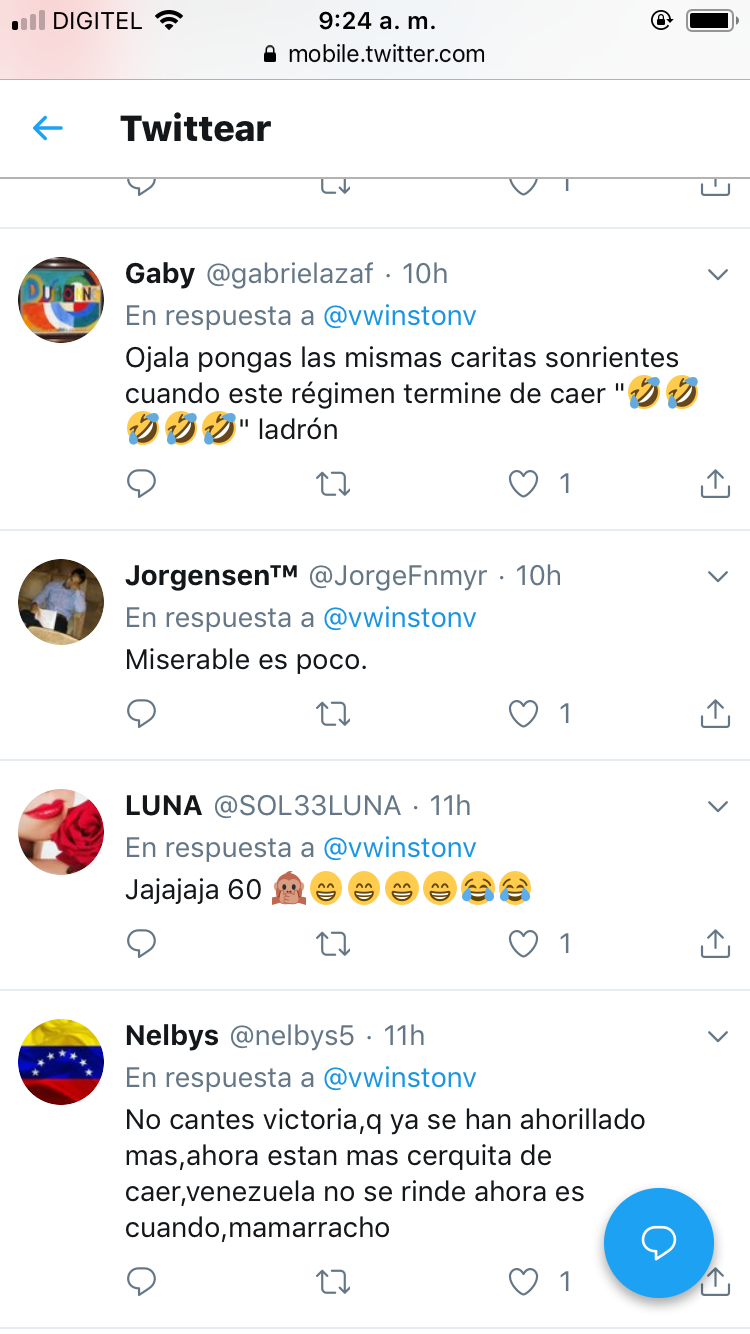This screenshot has height=1334, width=750.
Task: Retweet Jorgensen's reply
Action: [x=333, y=713]
